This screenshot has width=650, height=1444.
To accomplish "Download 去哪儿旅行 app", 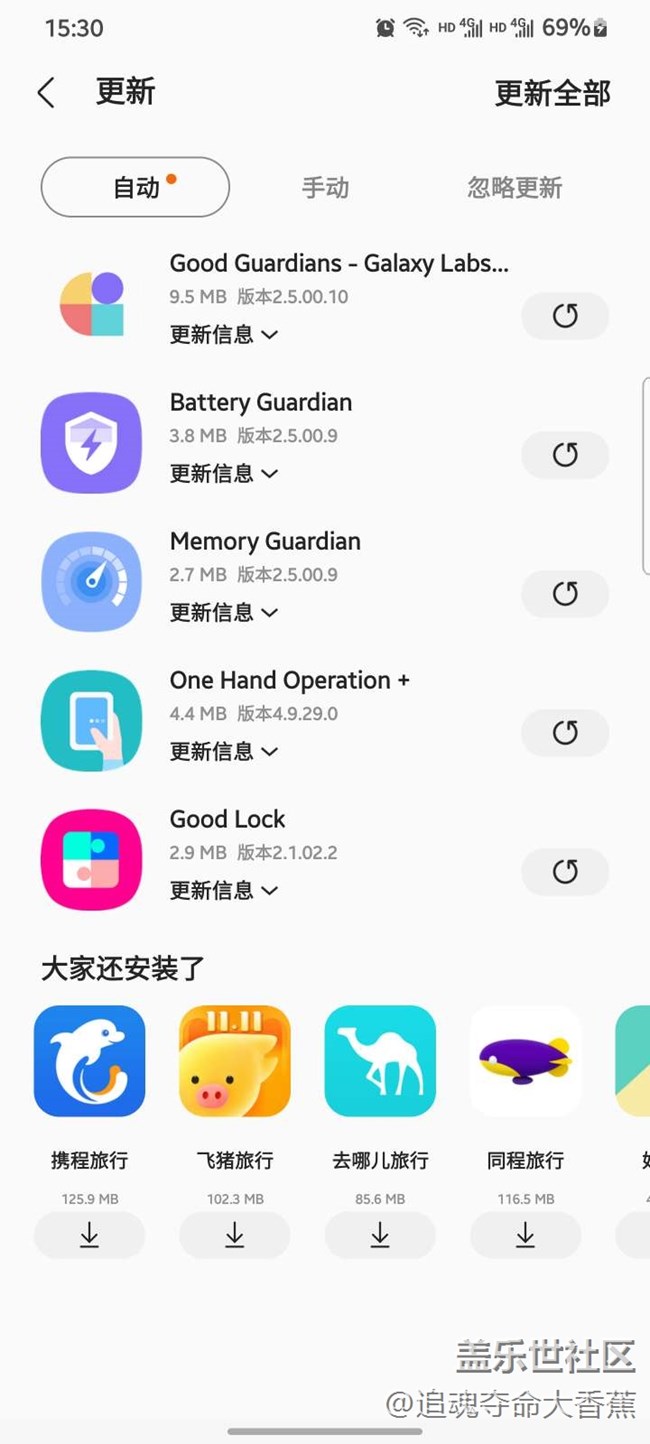I will tap(380, 1235).
